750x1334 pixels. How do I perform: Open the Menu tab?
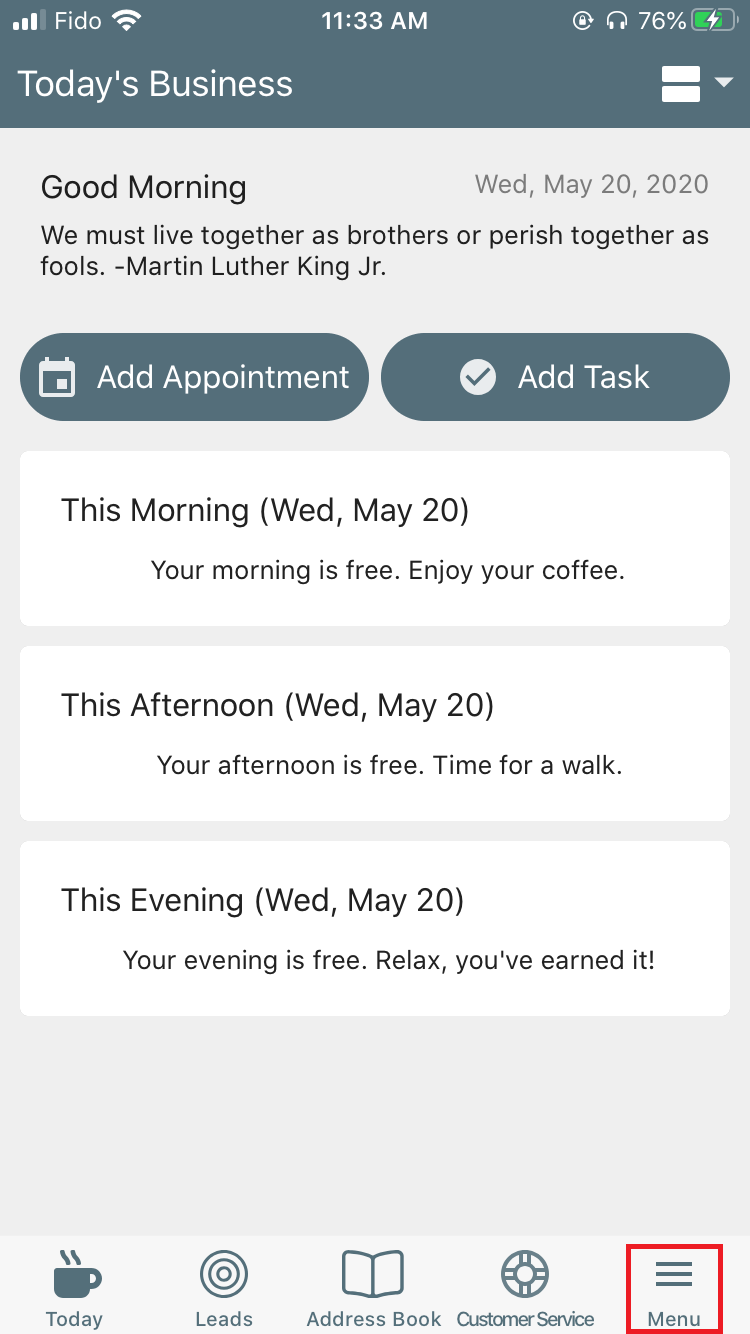click(x=674, y=1288)
